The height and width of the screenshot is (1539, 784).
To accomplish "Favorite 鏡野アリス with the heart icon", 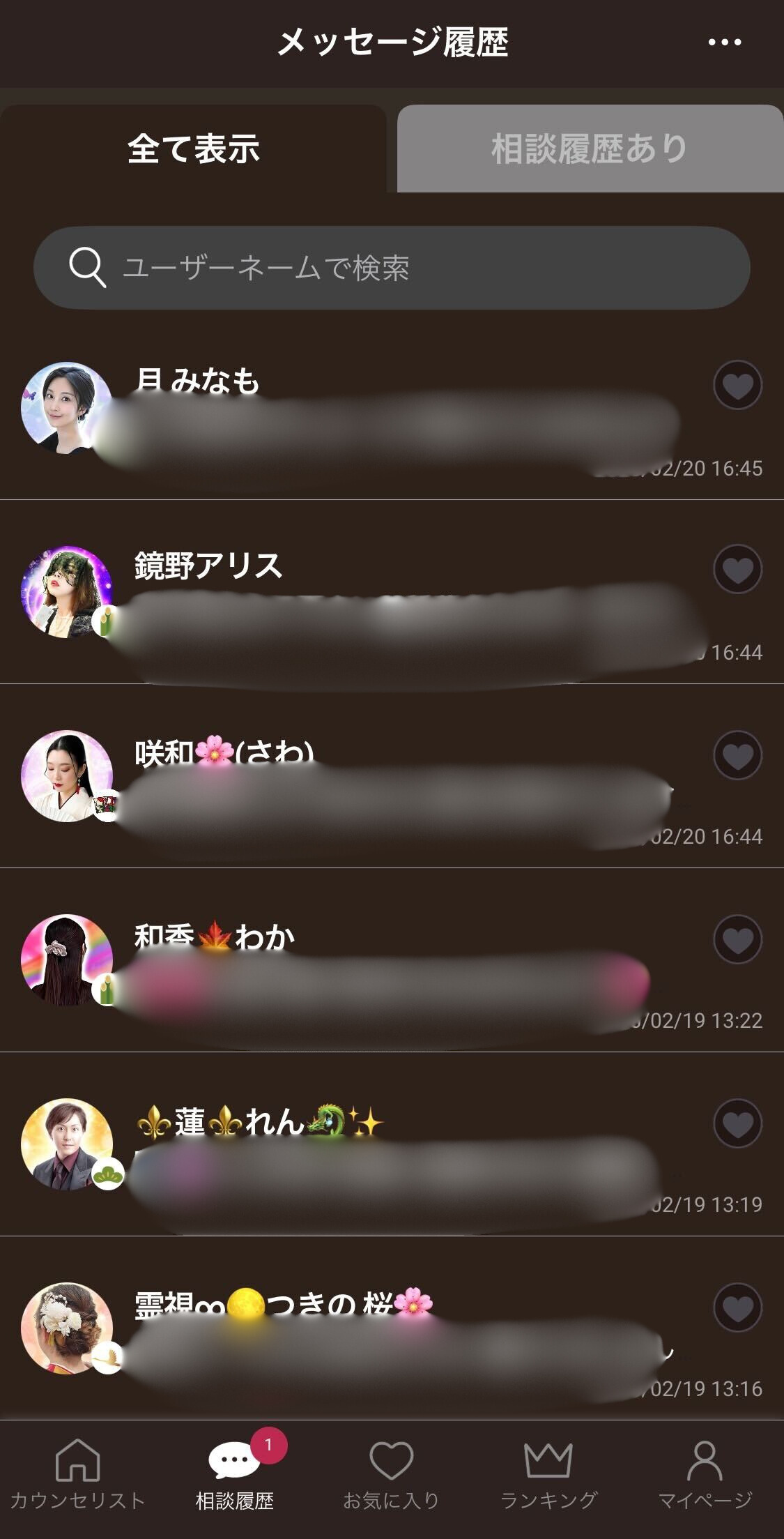I will pos(737,569).
